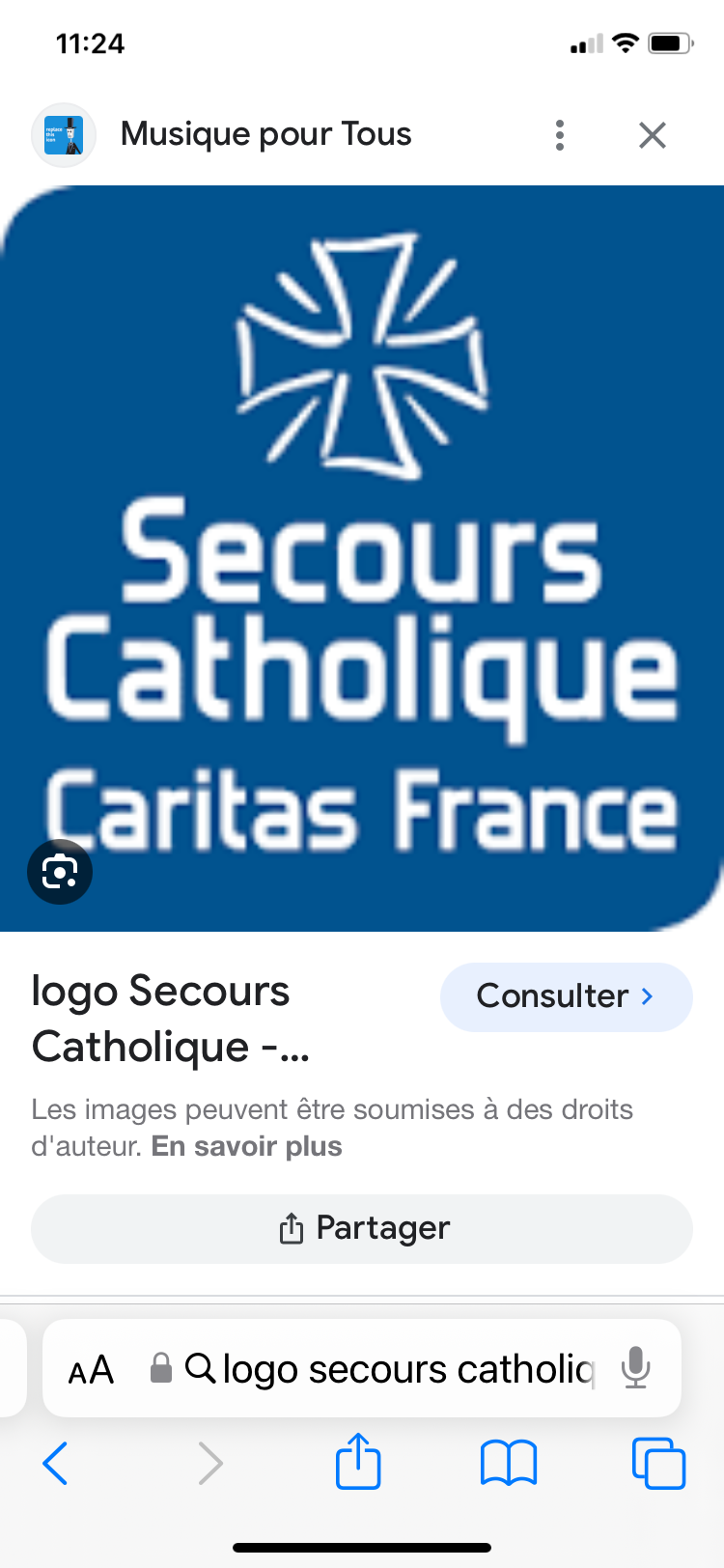Image resolution: width=724 pixels, height=1568 pixels.
Task: Start voice search with the microphone
Action: [x=635, y=1368]
